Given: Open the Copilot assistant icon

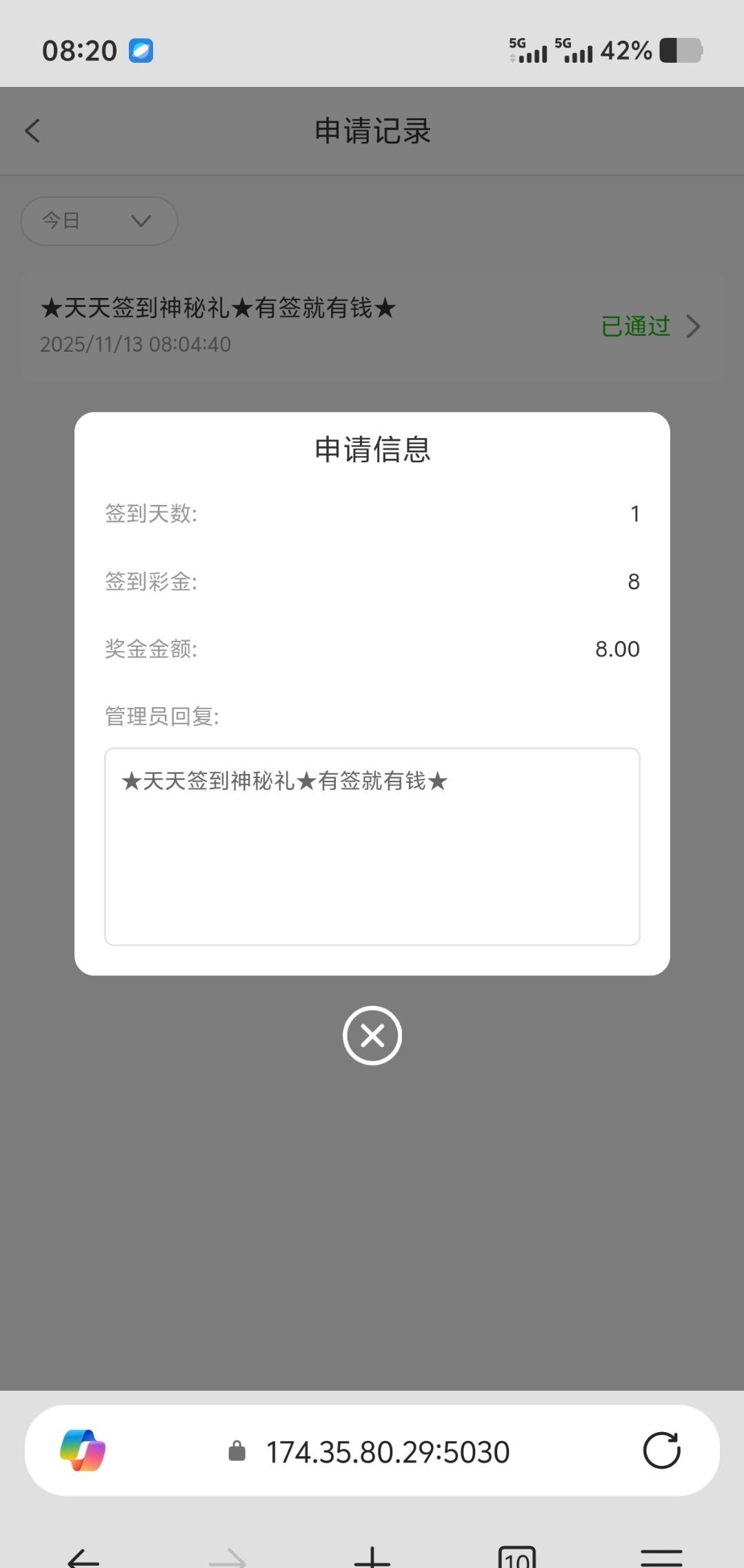Looking at the screenshot, I should [83, 1451].
